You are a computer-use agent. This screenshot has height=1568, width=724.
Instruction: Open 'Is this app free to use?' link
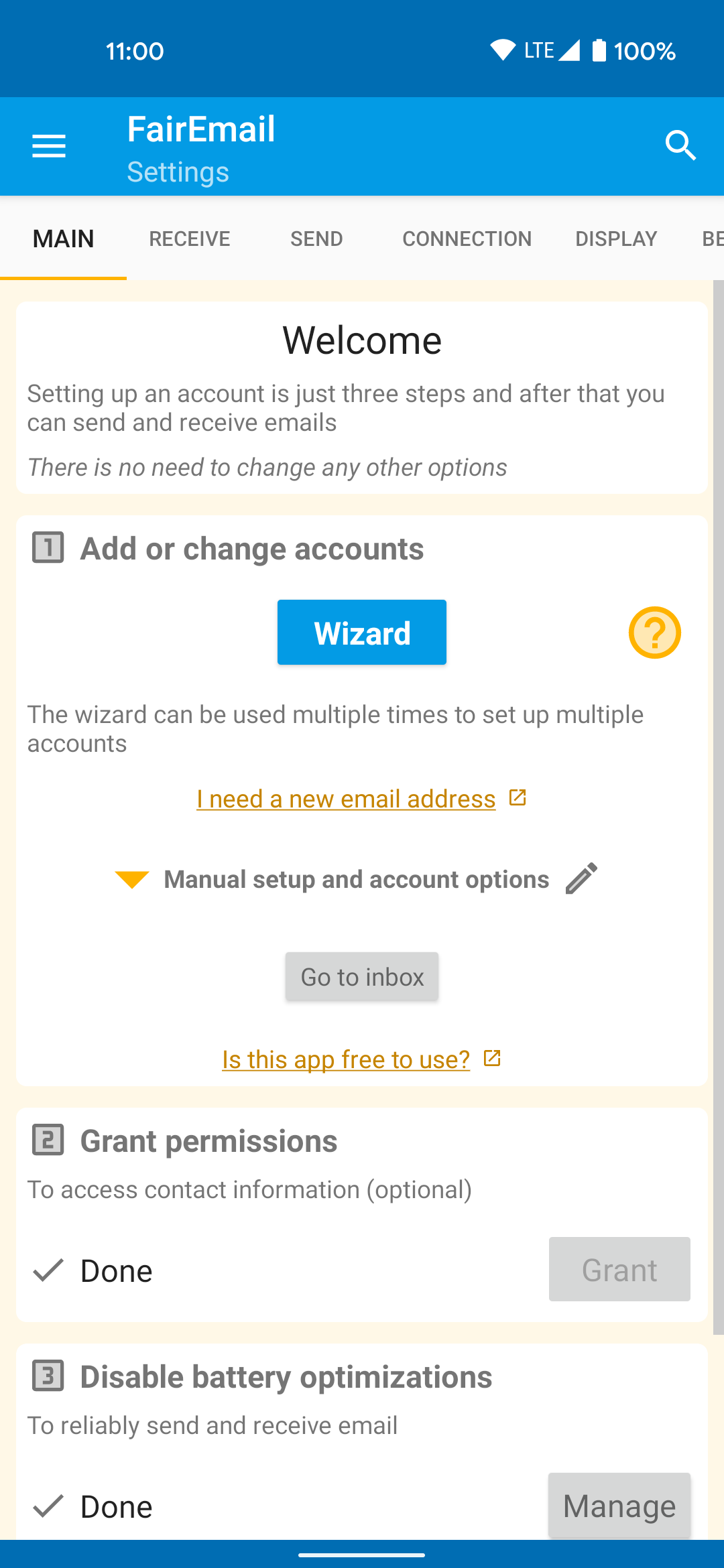point(347,1059)
